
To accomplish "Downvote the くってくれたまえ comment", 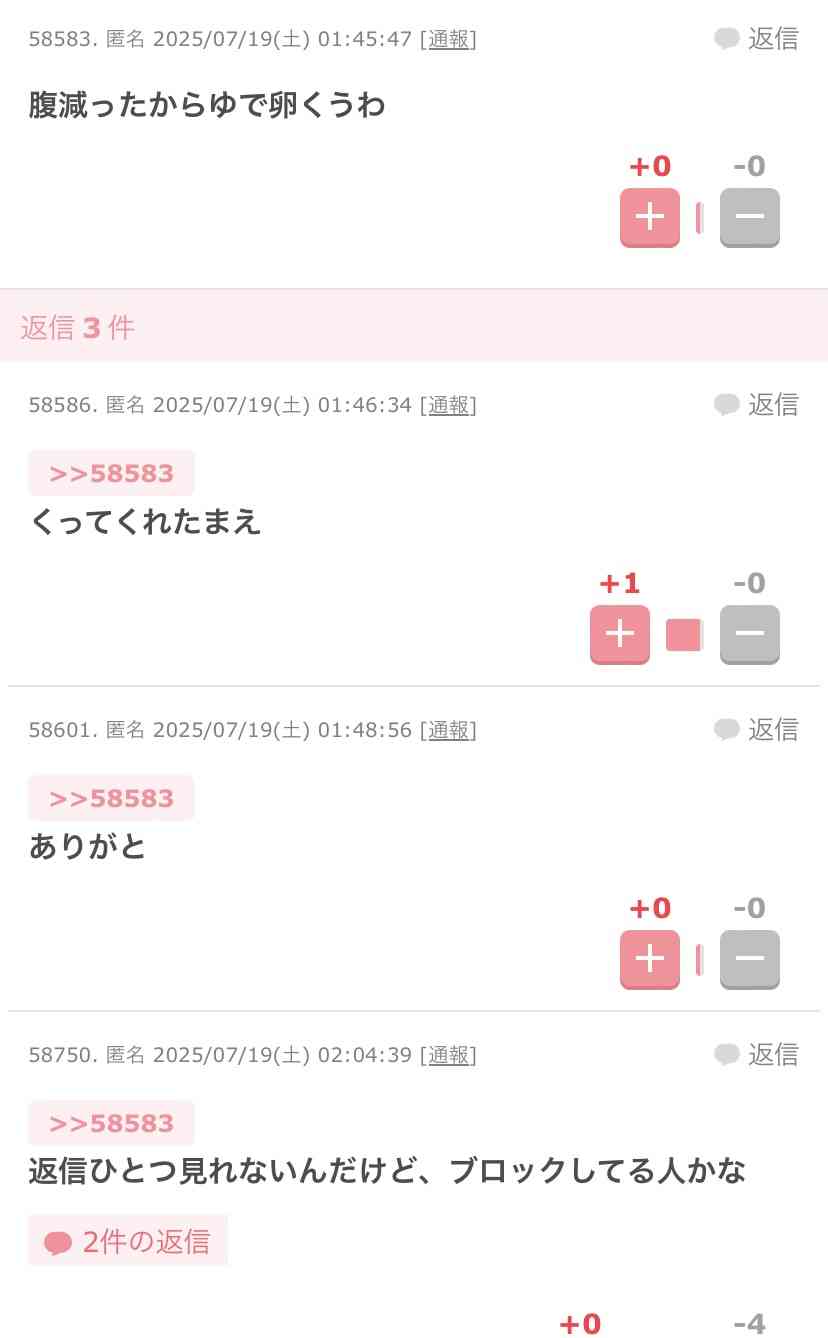I will pos(750,634).
